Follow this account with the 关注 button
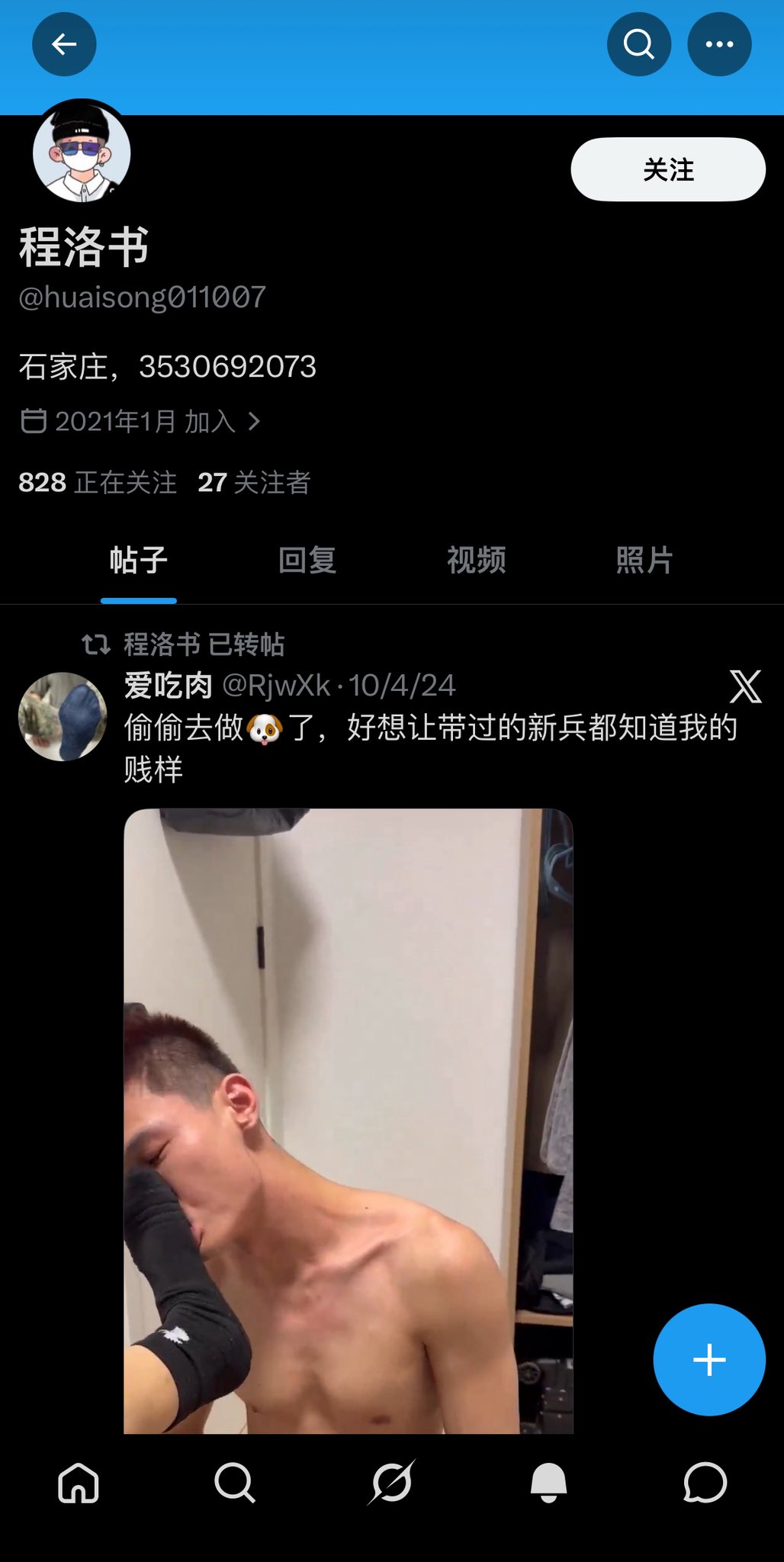Viewport: 784px width, 1562px height. [667, 169]
